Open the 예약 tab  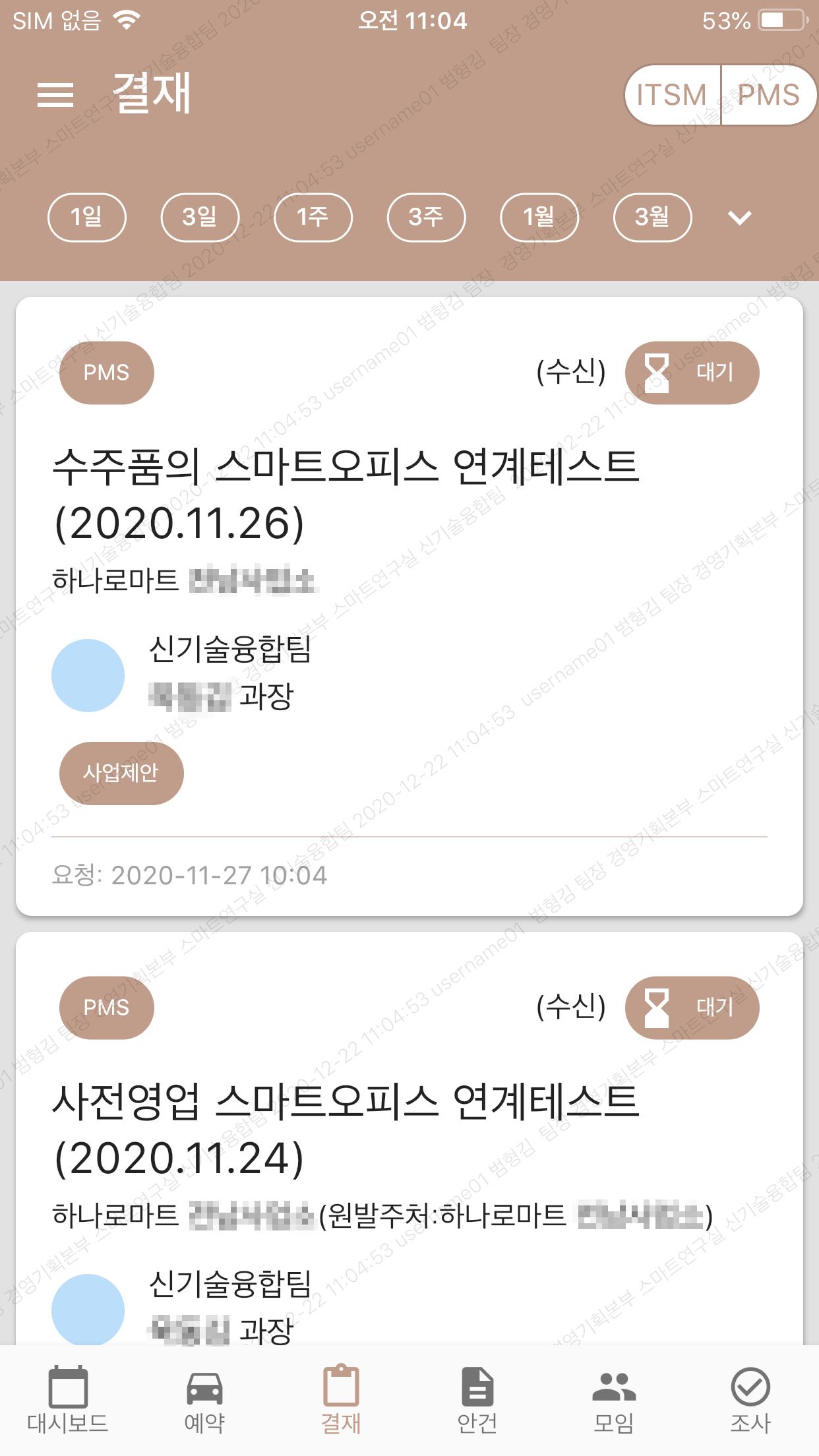(204, 1400)
